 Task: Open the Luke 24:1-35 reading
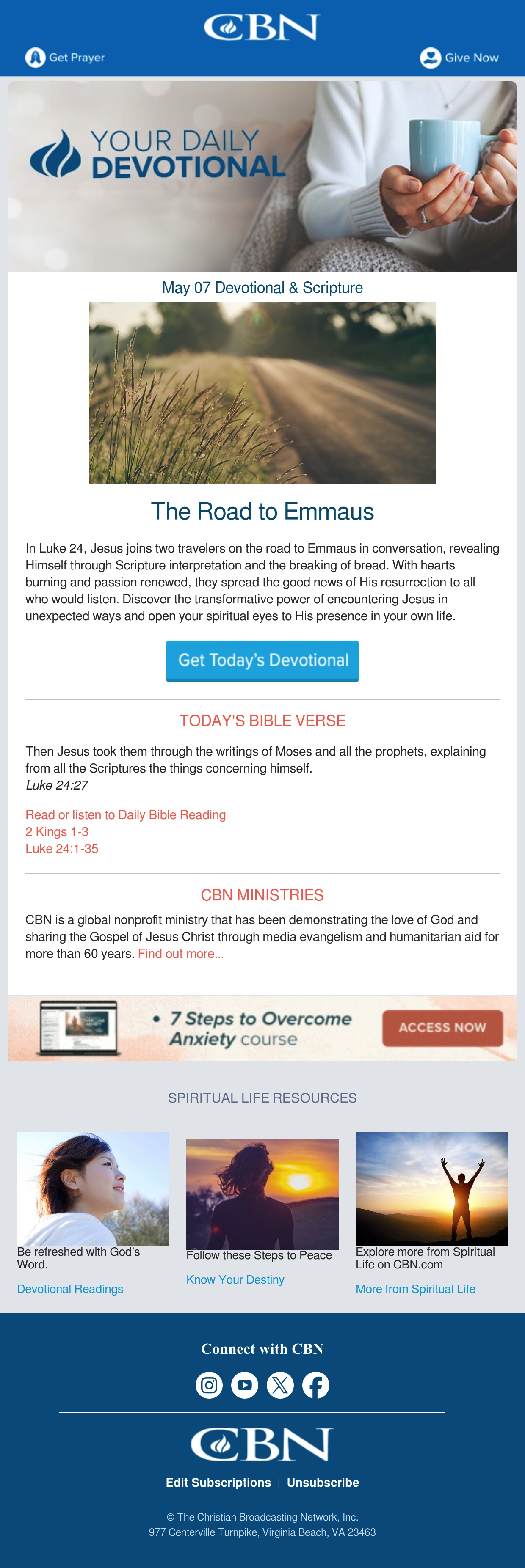tap(61, 848)
